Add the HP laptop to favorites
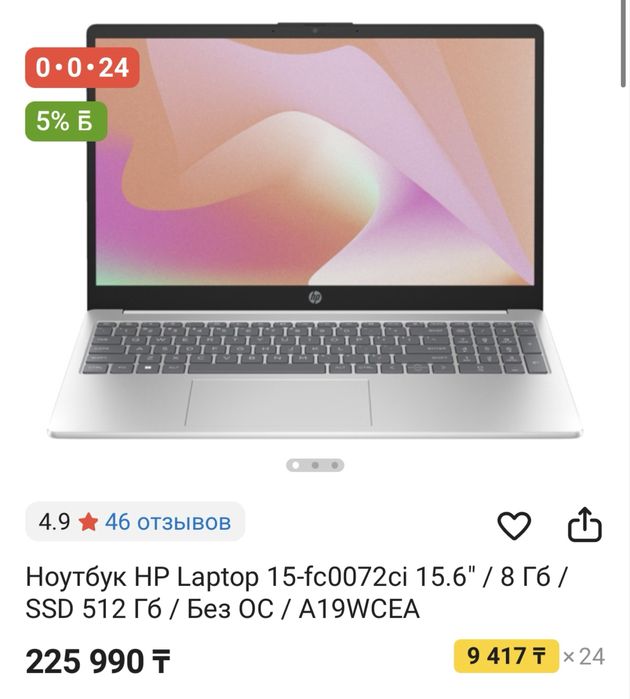This screenshot has height=699, width=630. tap(514, 525)
